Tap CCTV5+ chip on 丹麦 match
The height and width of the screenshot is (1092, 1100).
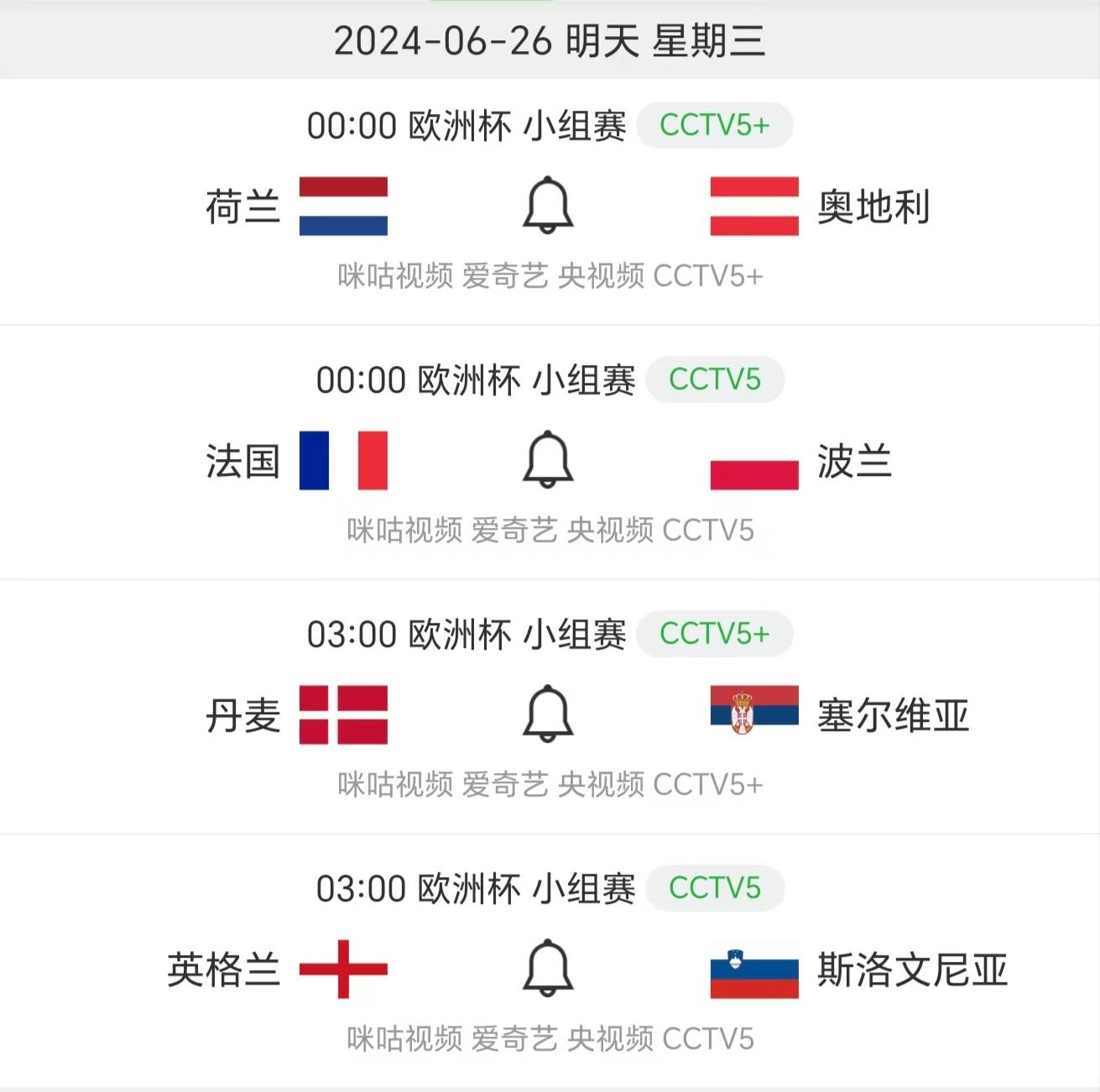tap(714, 635)
